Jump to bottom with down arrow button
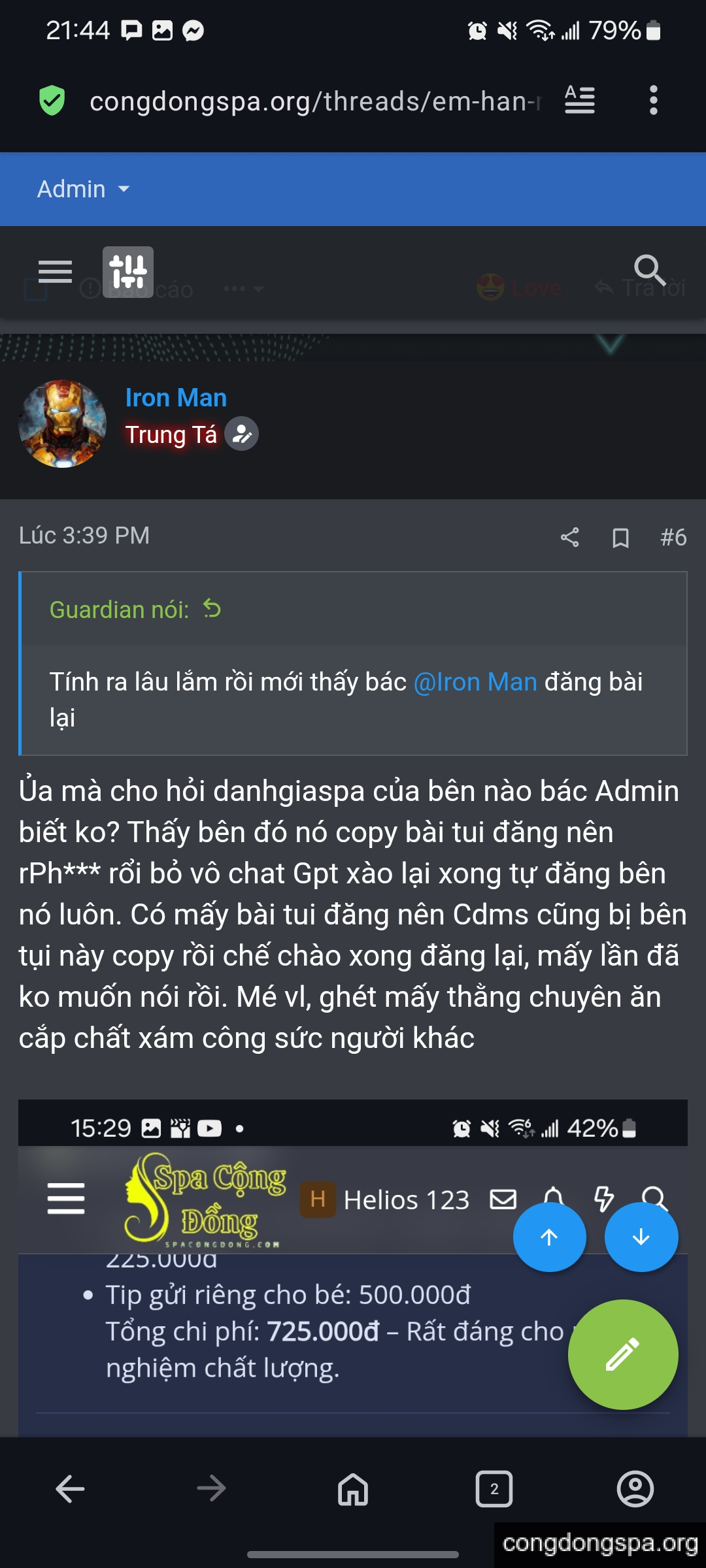This screenshot has height=1568, width=706. click(x=641, y=1237)
